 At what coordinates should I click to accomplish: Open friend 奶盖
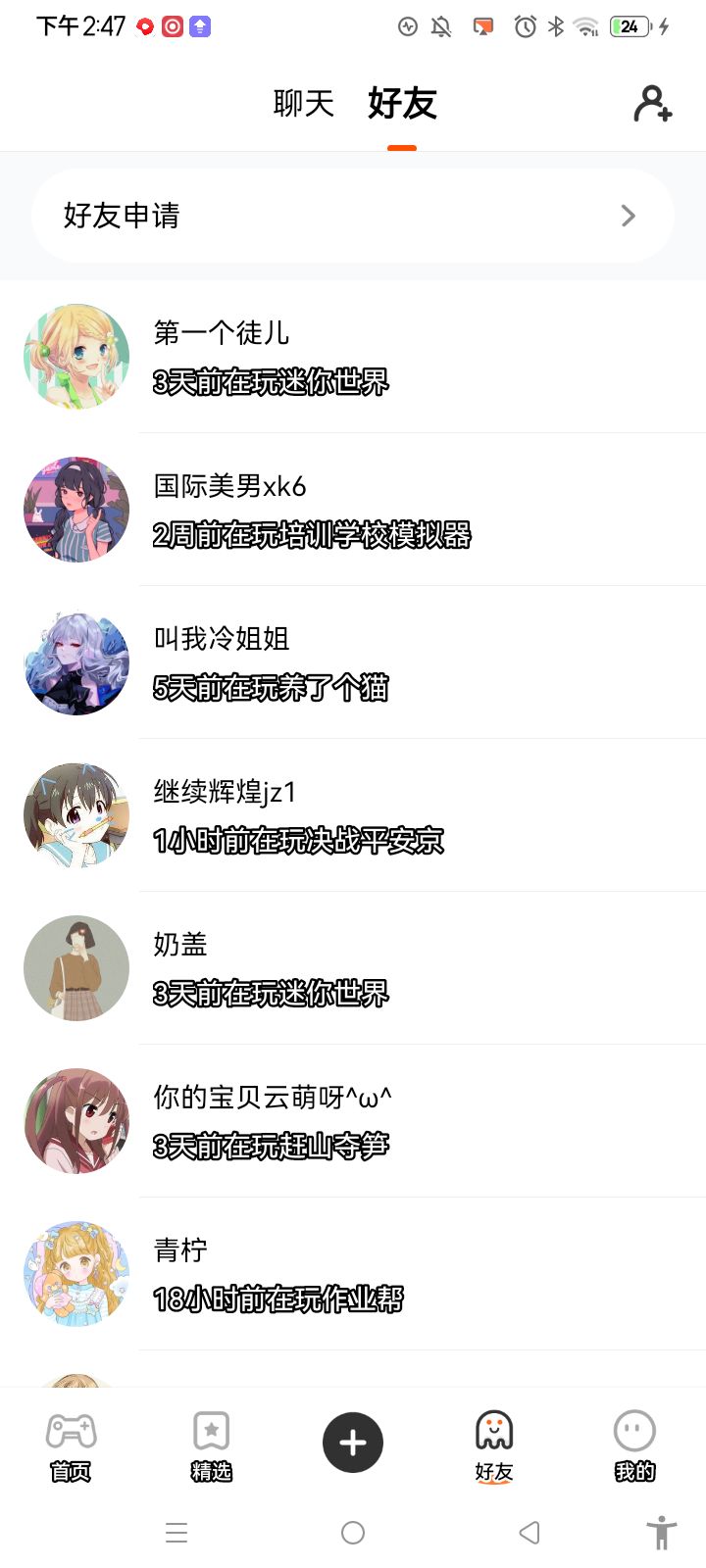click(x=353, y=968)
